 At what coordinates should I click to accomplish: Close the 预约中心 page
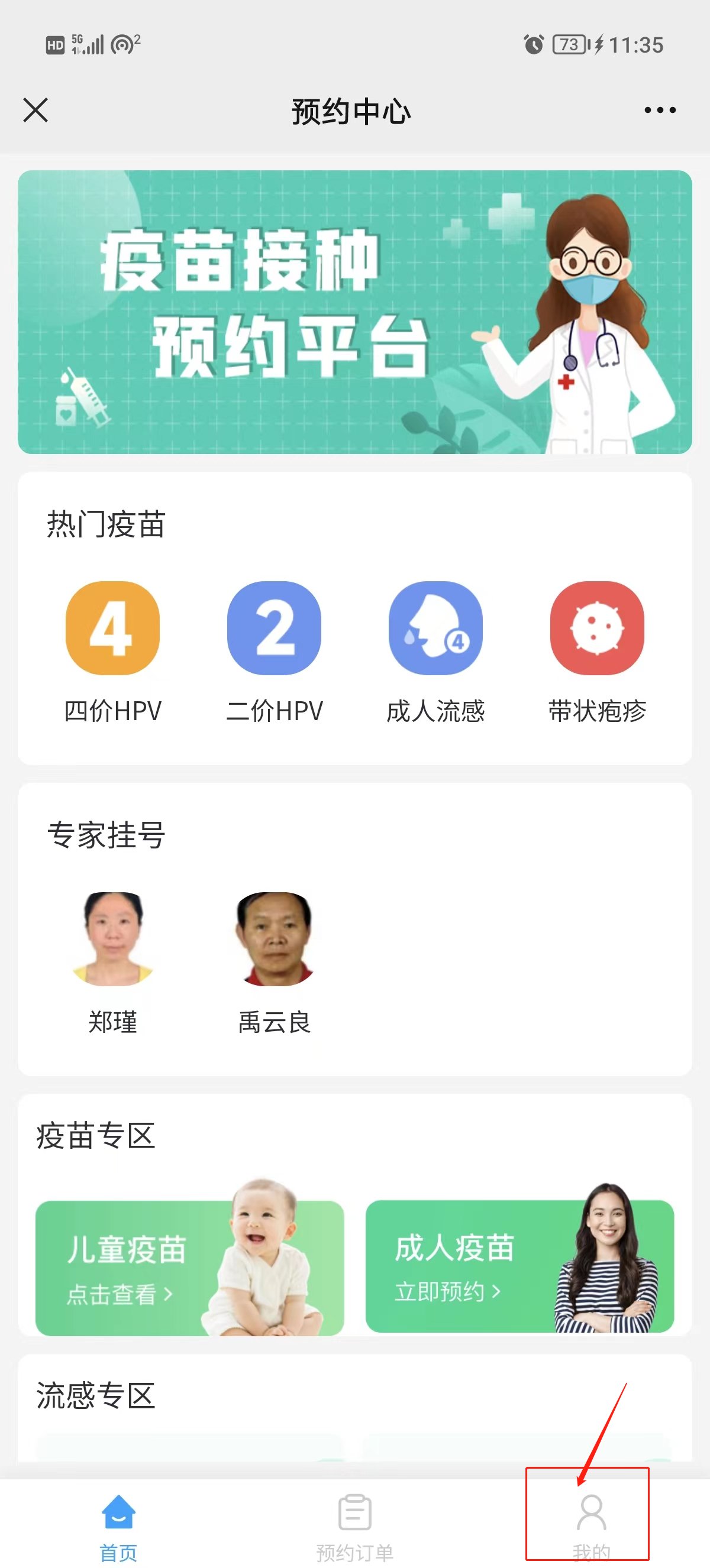tap(35, 110)
